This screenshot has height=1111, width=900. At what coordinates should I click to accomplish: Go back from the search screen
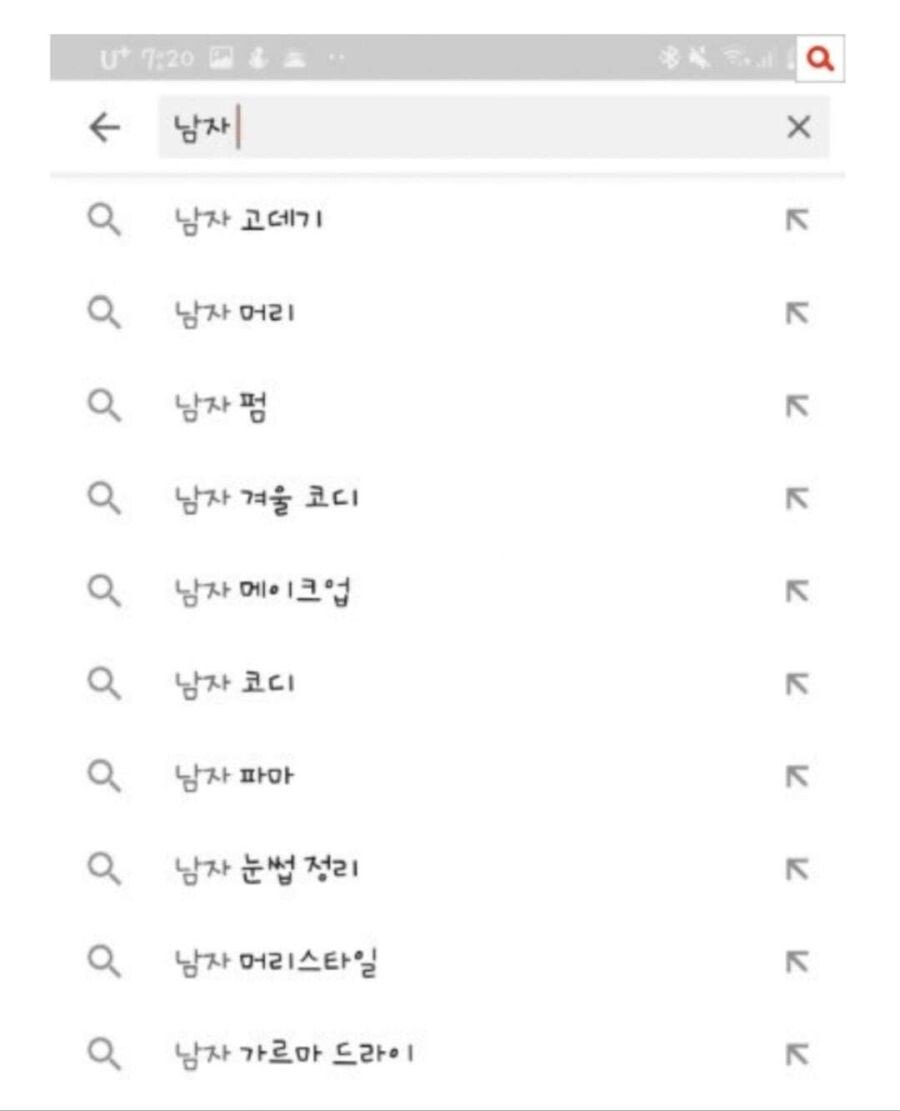click(104, 128)
